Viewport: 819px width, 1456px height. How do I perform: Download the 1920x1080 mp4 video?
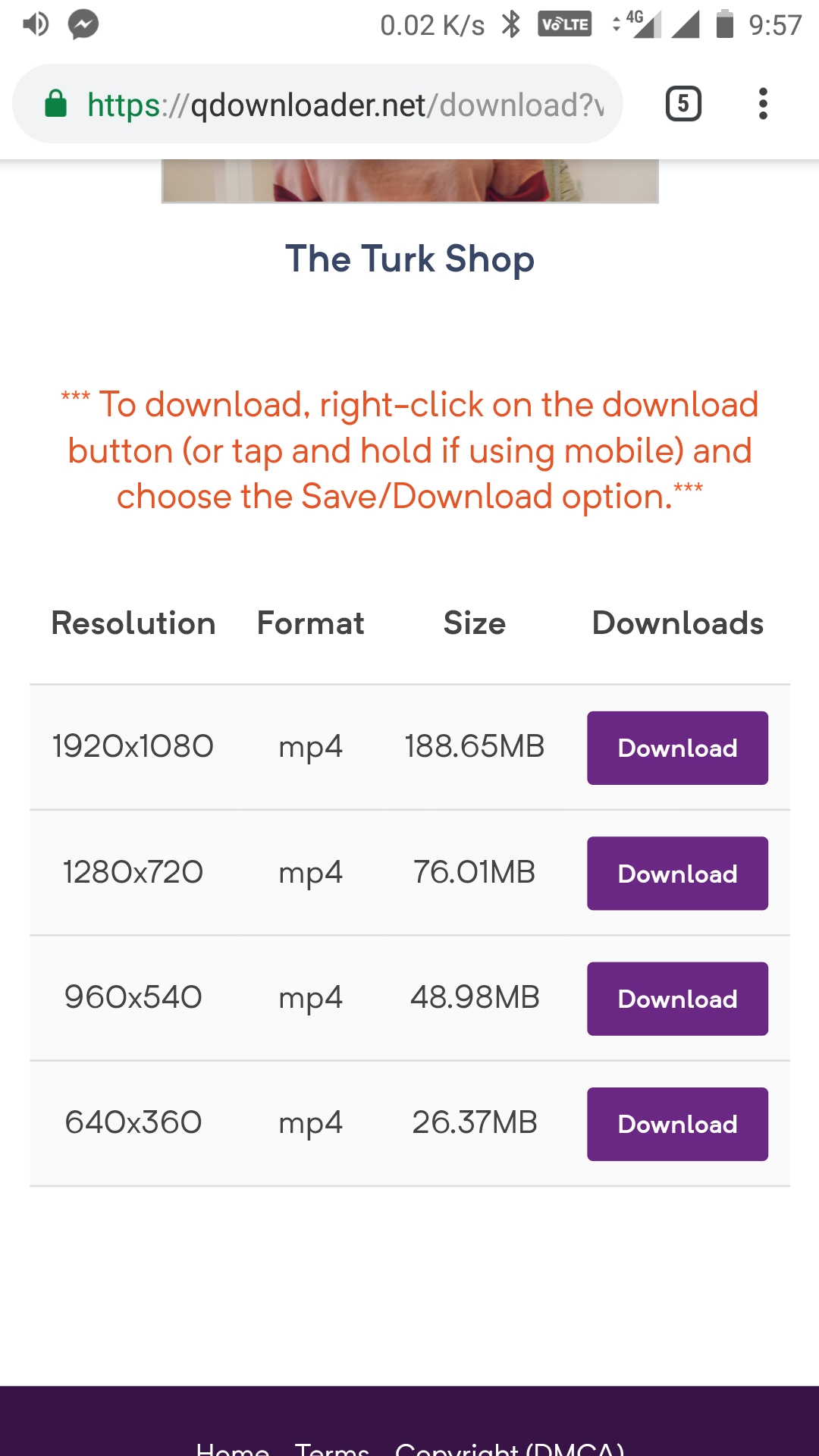tap(677, 748)
